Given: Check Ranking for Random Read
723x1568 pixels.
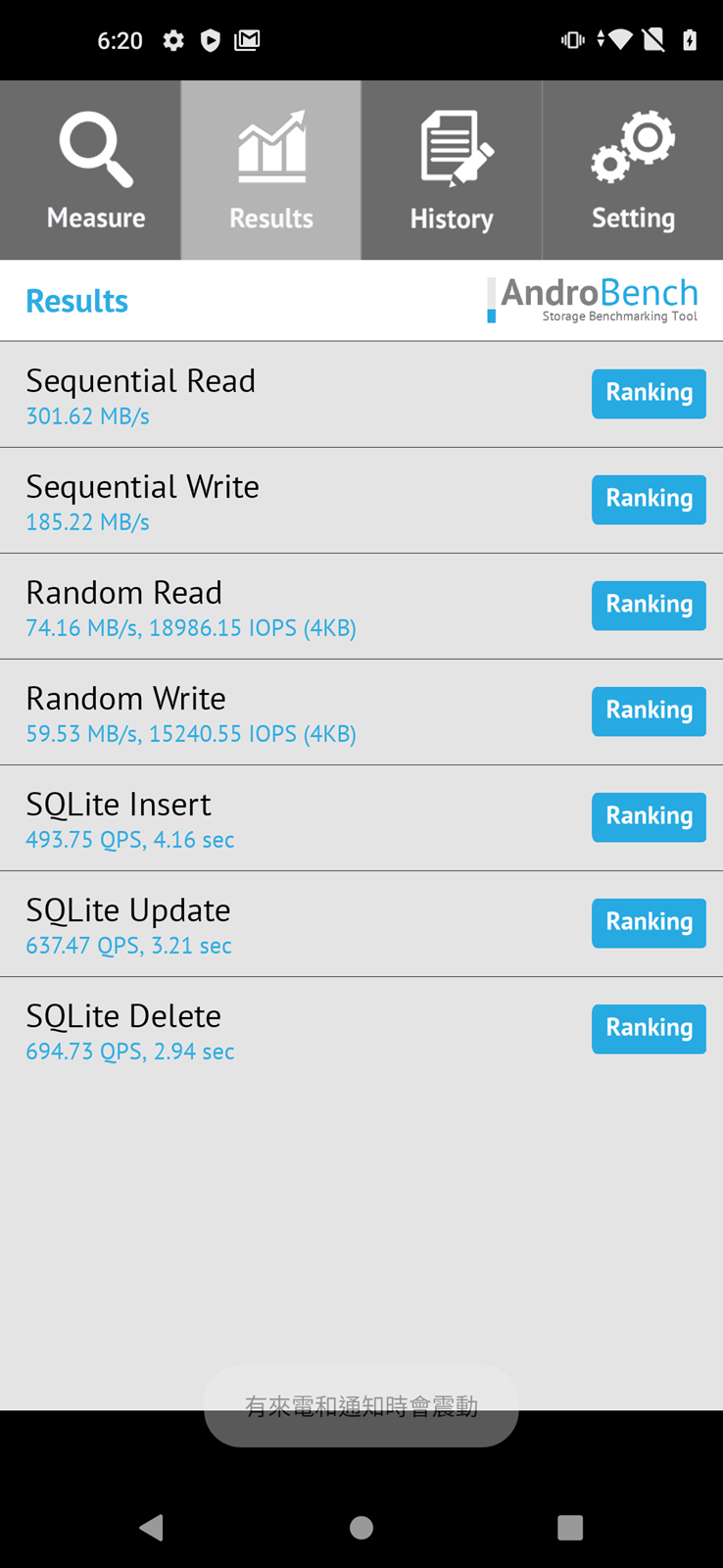Looking at the screenshot, I should click(x=649, y=605).
